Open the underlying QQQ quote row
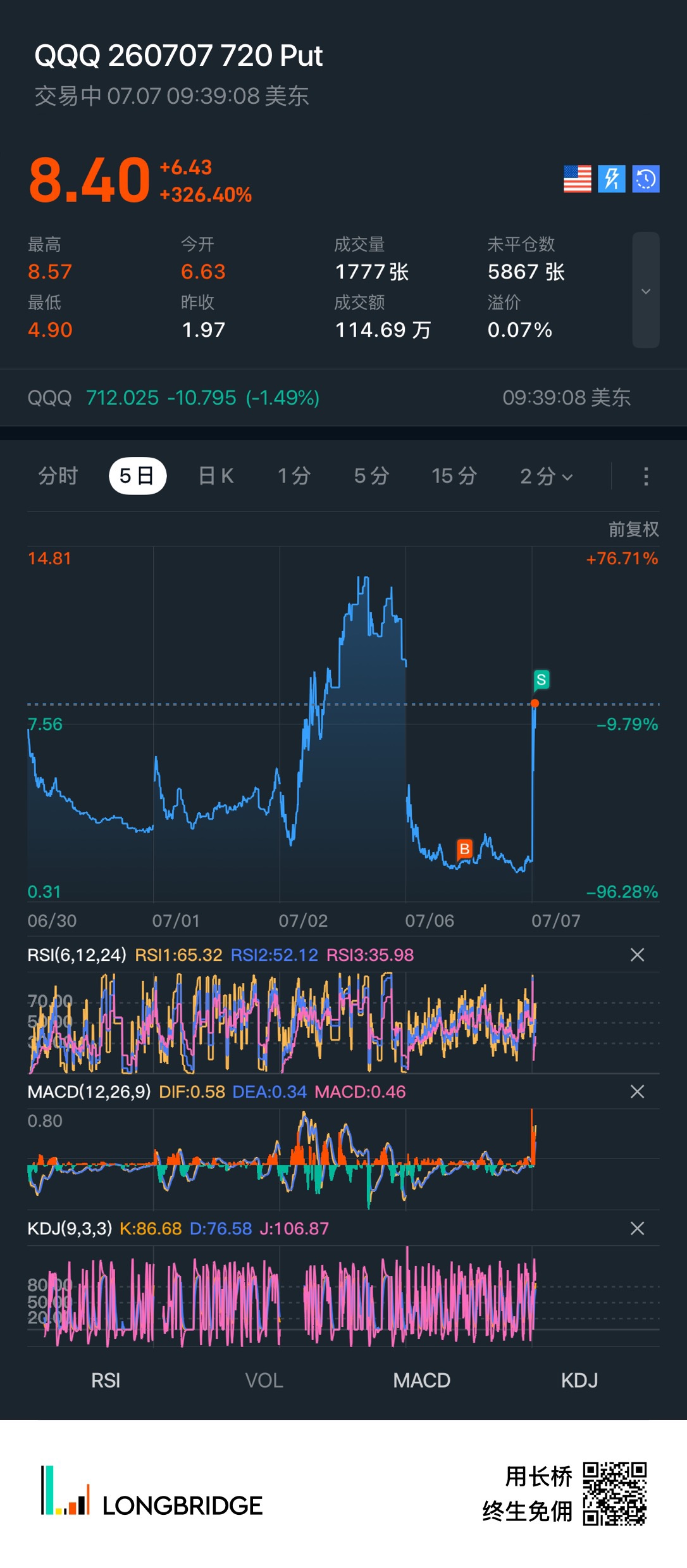 [343, 398]
